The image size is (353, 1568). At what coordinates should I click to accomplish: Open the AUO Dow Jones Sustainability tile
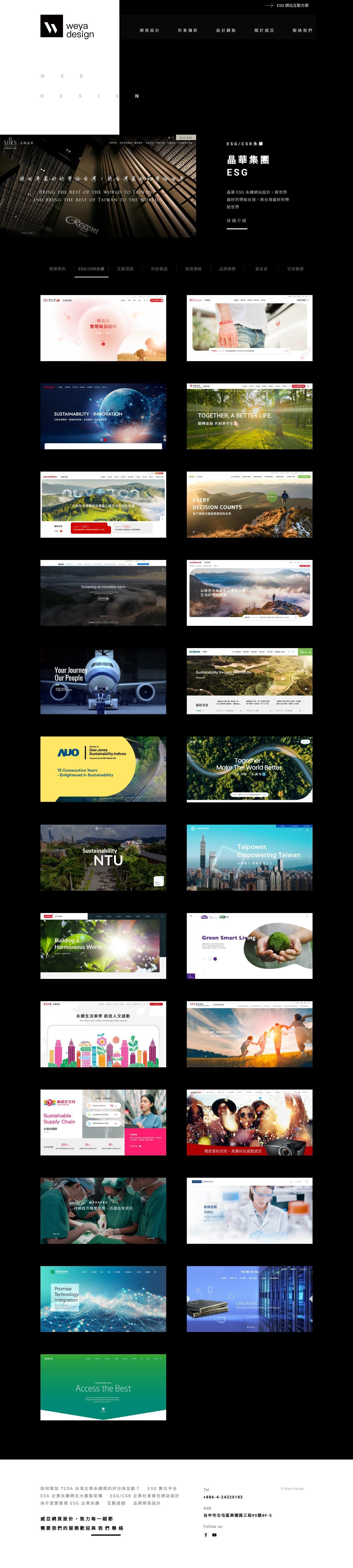[103, 769]
